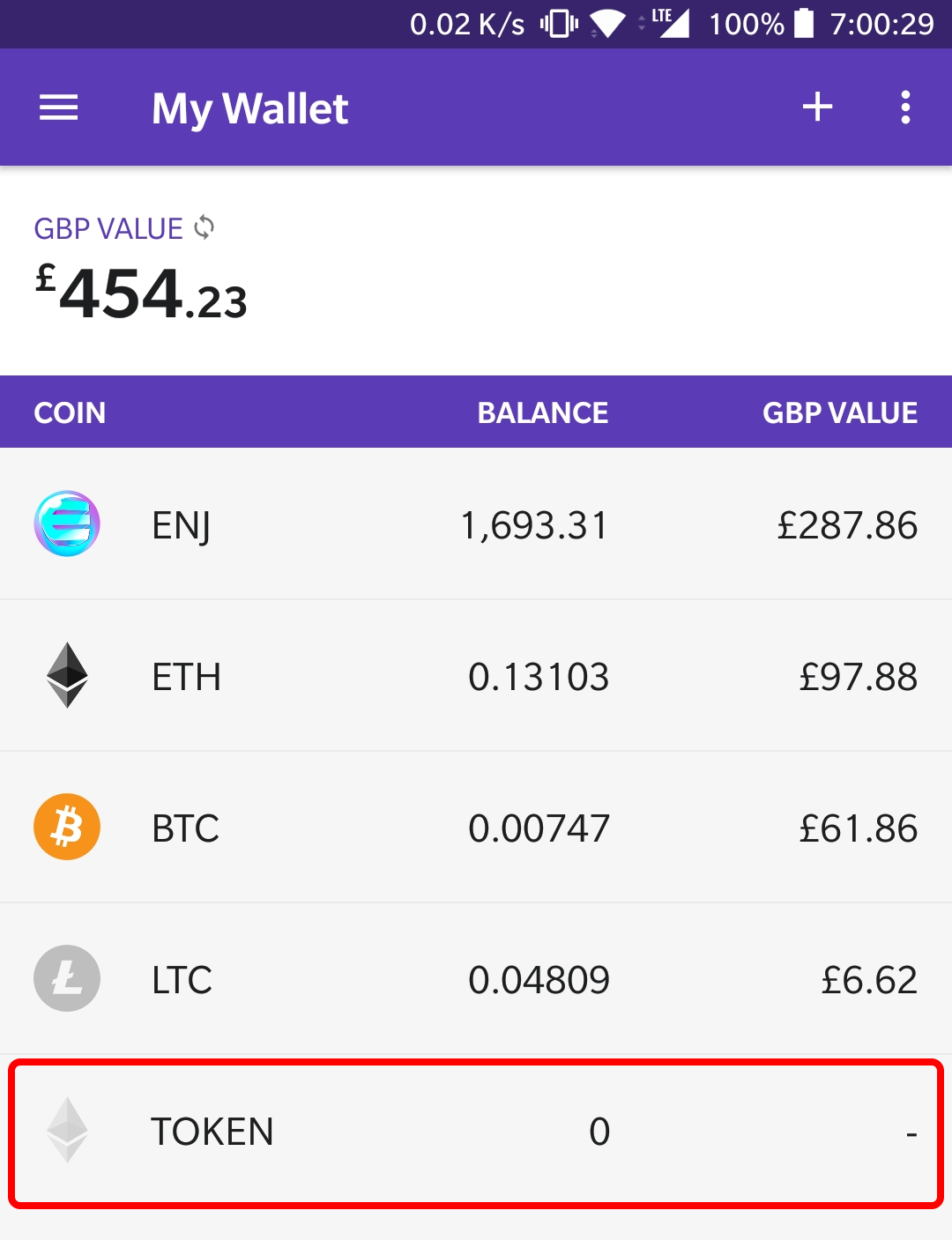The height and width of the screenshot is (1240, 952).
Task: Refresh the GBP value
Action: click(205, 227)
